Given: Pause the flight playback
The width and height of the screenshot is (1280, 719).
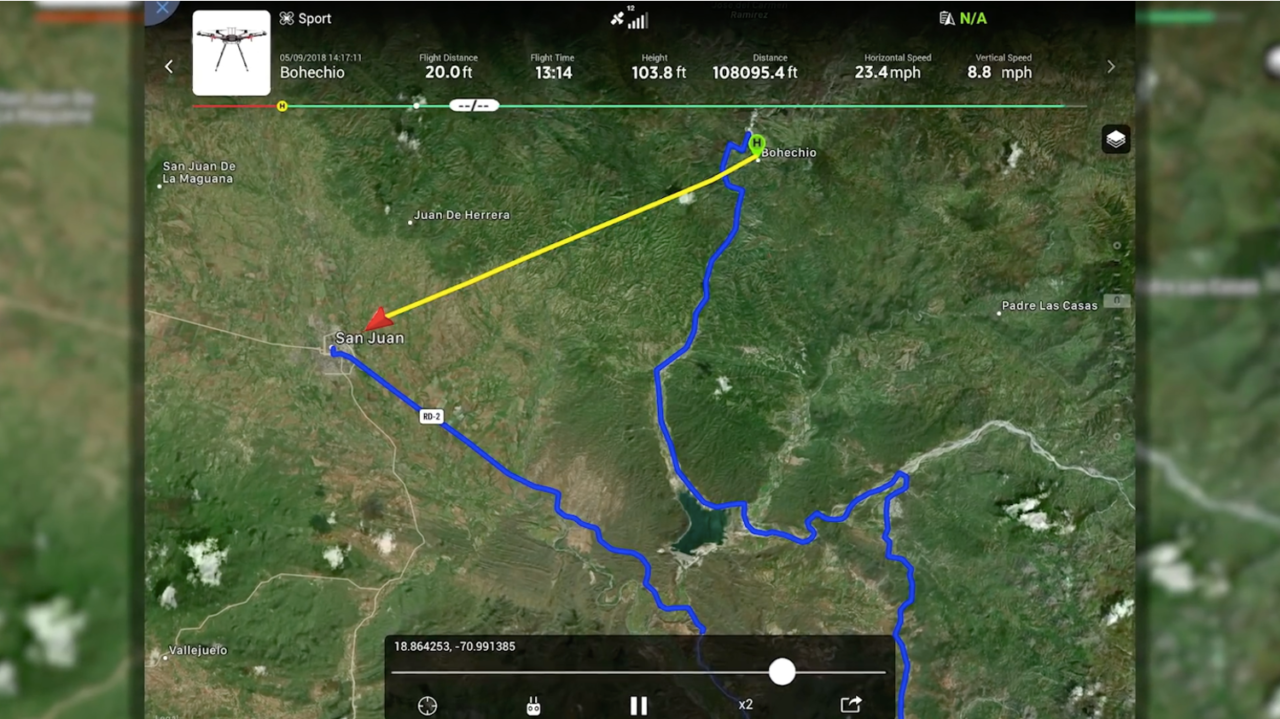Looking at the screenshot, I should pos(638,705).
